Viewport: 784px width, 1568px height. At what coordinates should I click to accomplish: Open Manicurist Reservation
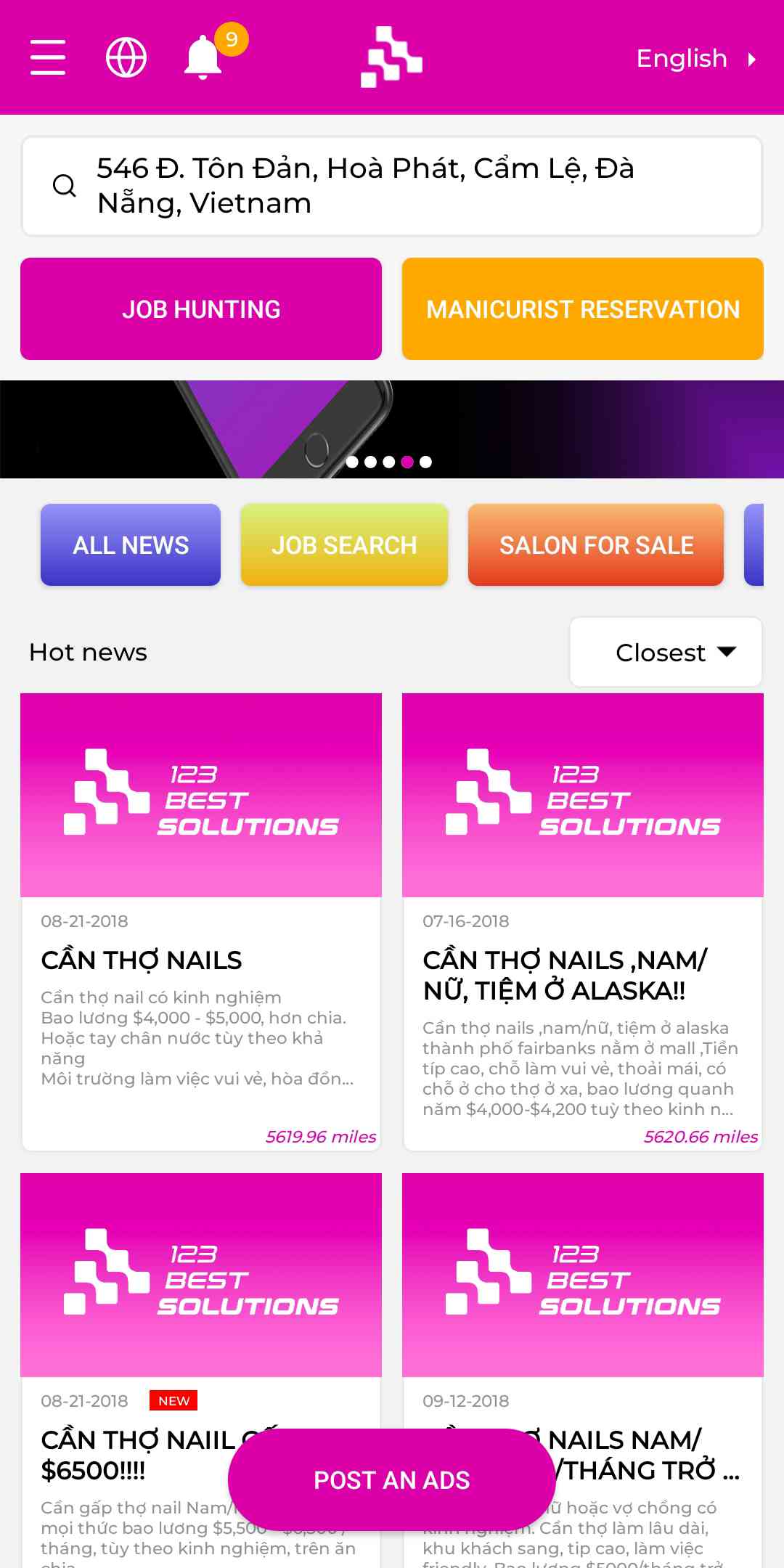pos(582,309)
